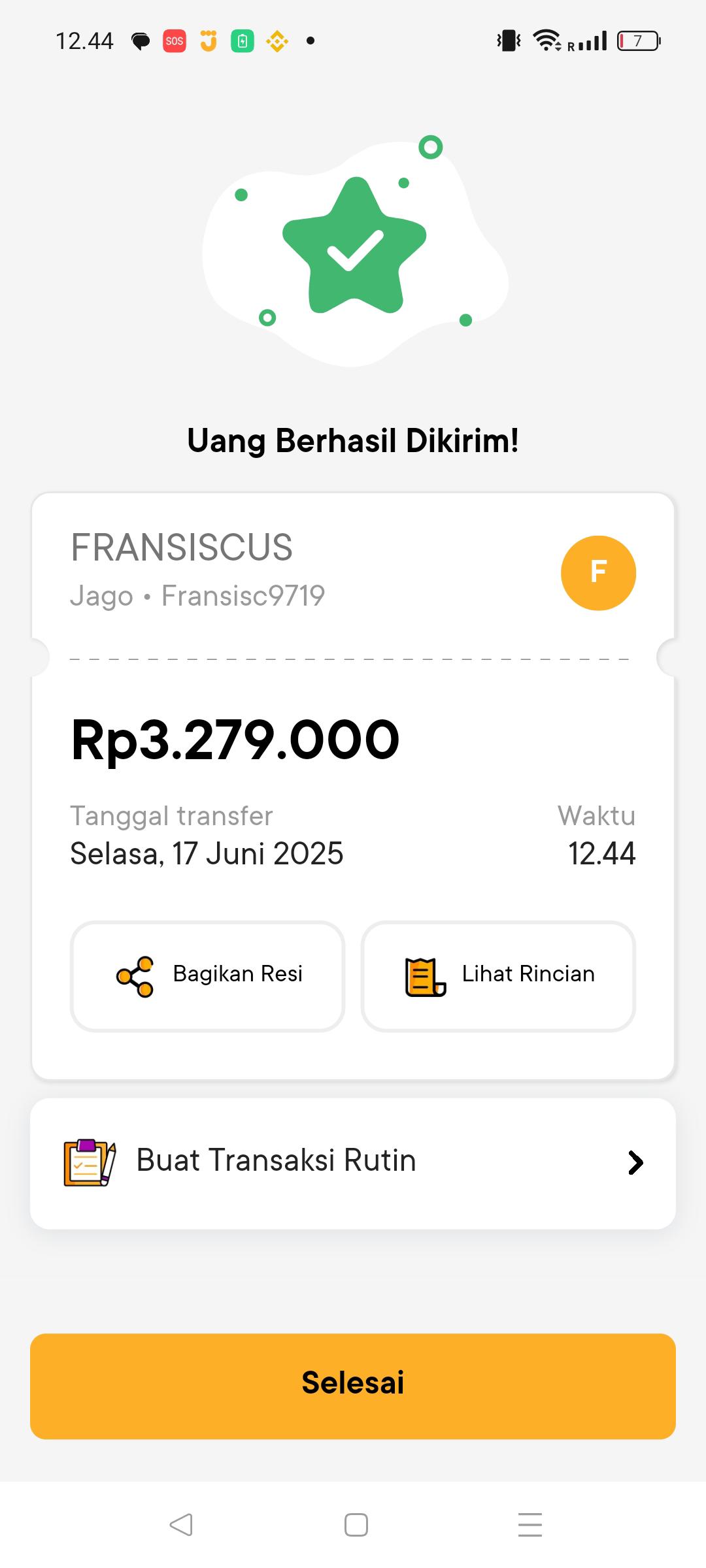Go to the system home screen
The image size is (706, 1568).
pos(356,1525)
